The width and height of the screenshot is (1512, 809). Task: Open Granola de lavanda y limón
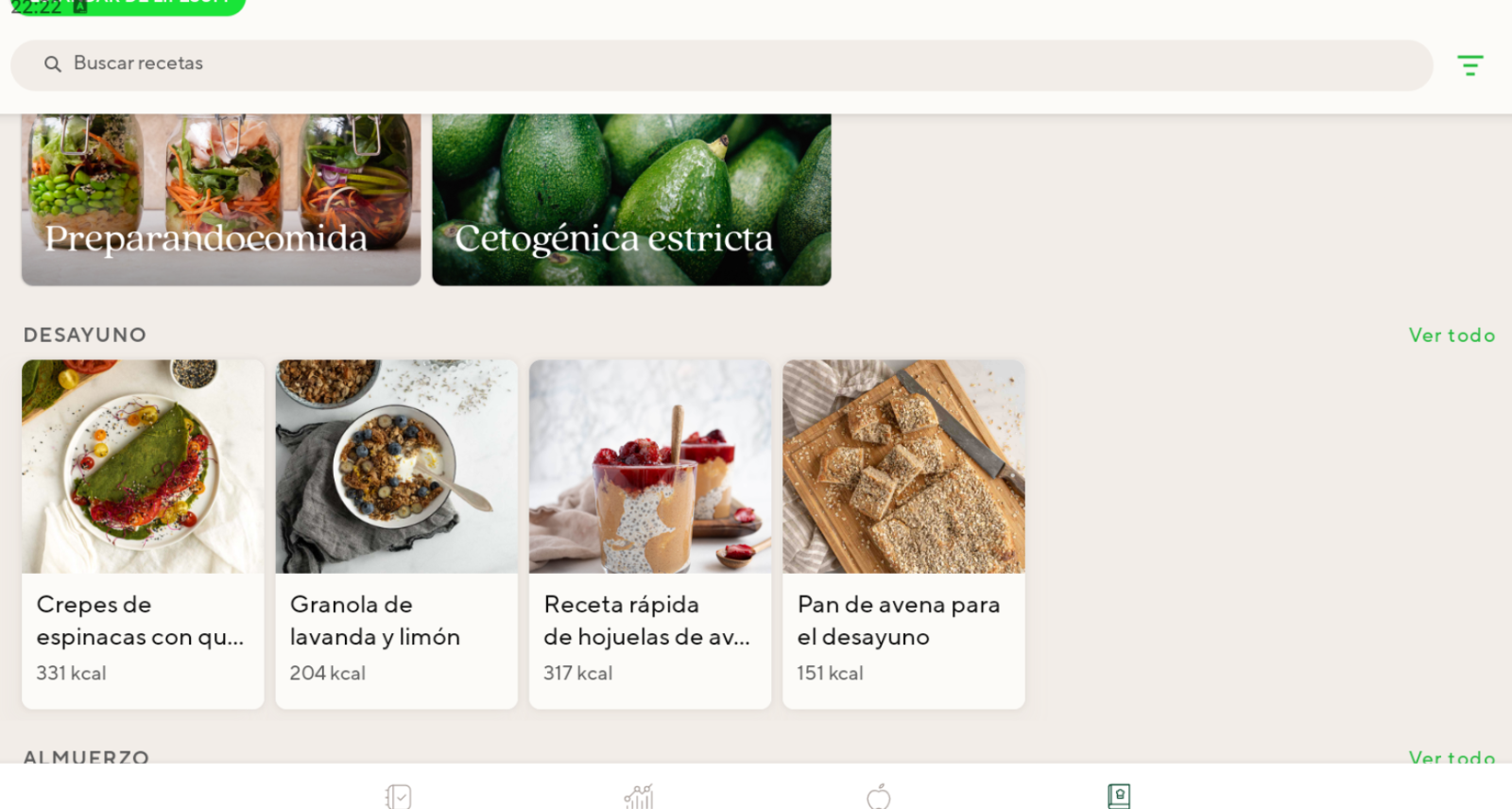pyautogui.click(x=396, y=534)
